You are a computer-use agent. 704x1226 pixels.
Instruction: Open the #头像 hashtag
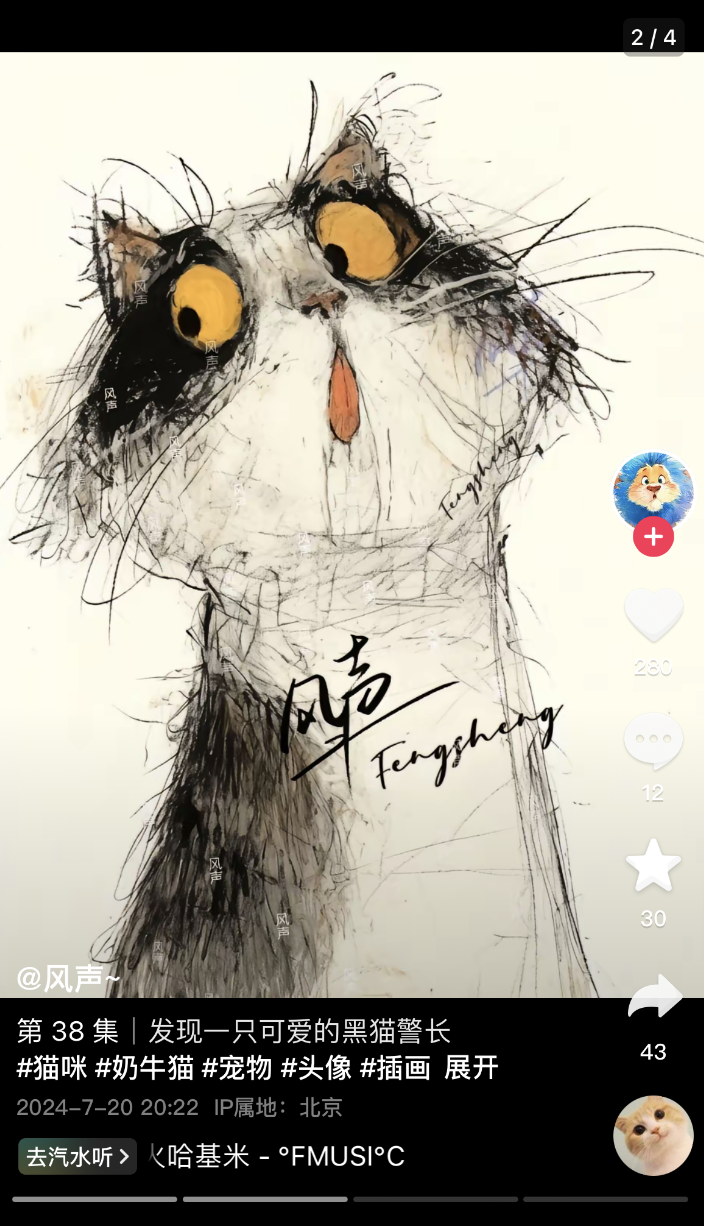coord(316,1068)
